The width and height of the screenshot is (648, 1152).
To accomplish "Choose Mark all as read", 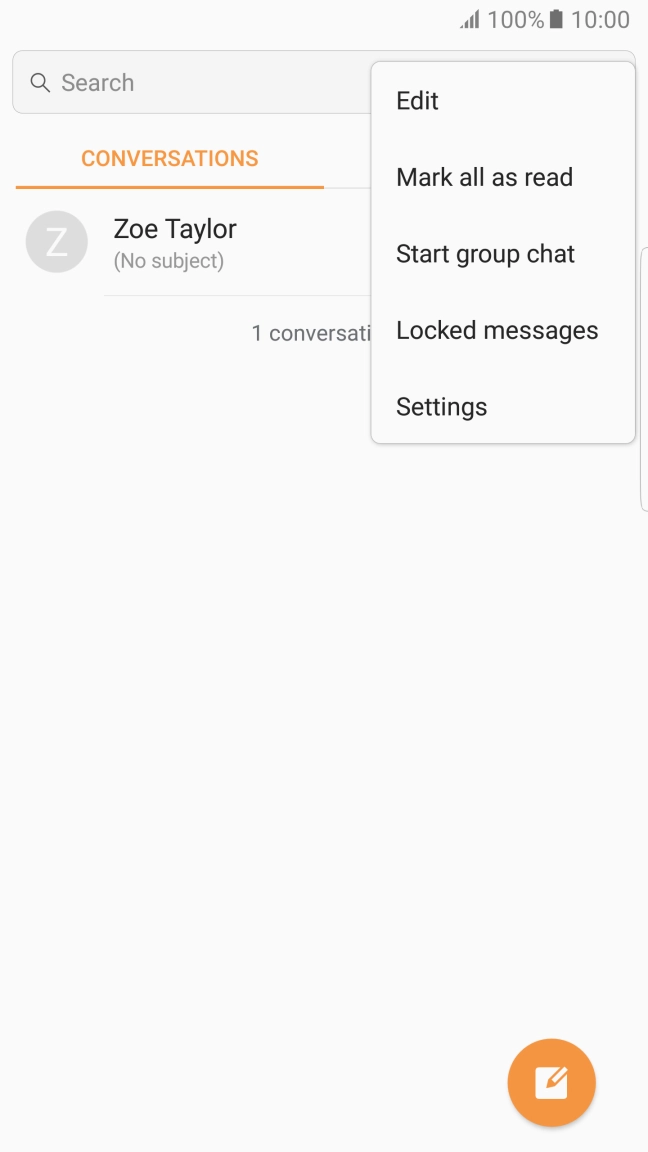I will click(503, 177).
